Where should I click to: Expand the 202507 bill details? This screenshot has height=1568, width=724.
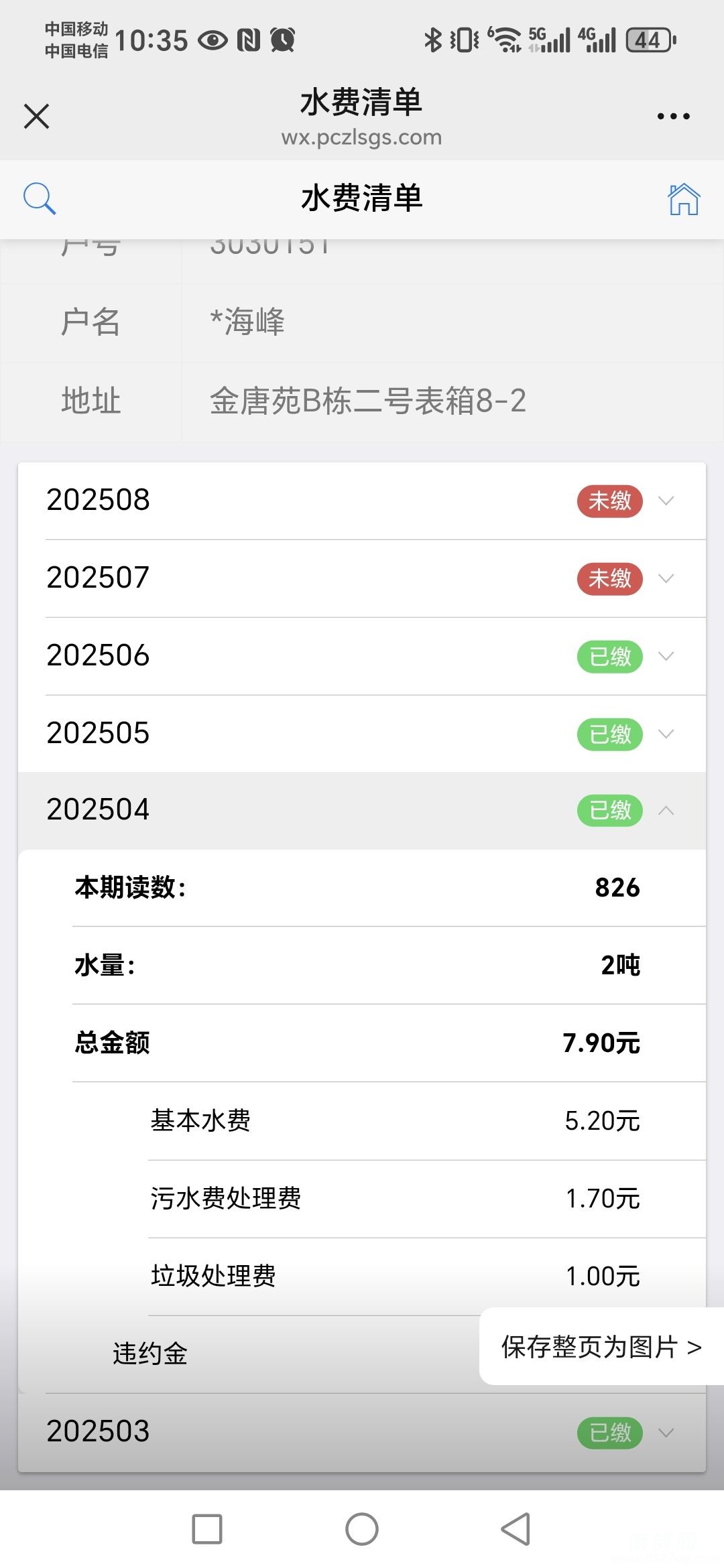point(362,578)
